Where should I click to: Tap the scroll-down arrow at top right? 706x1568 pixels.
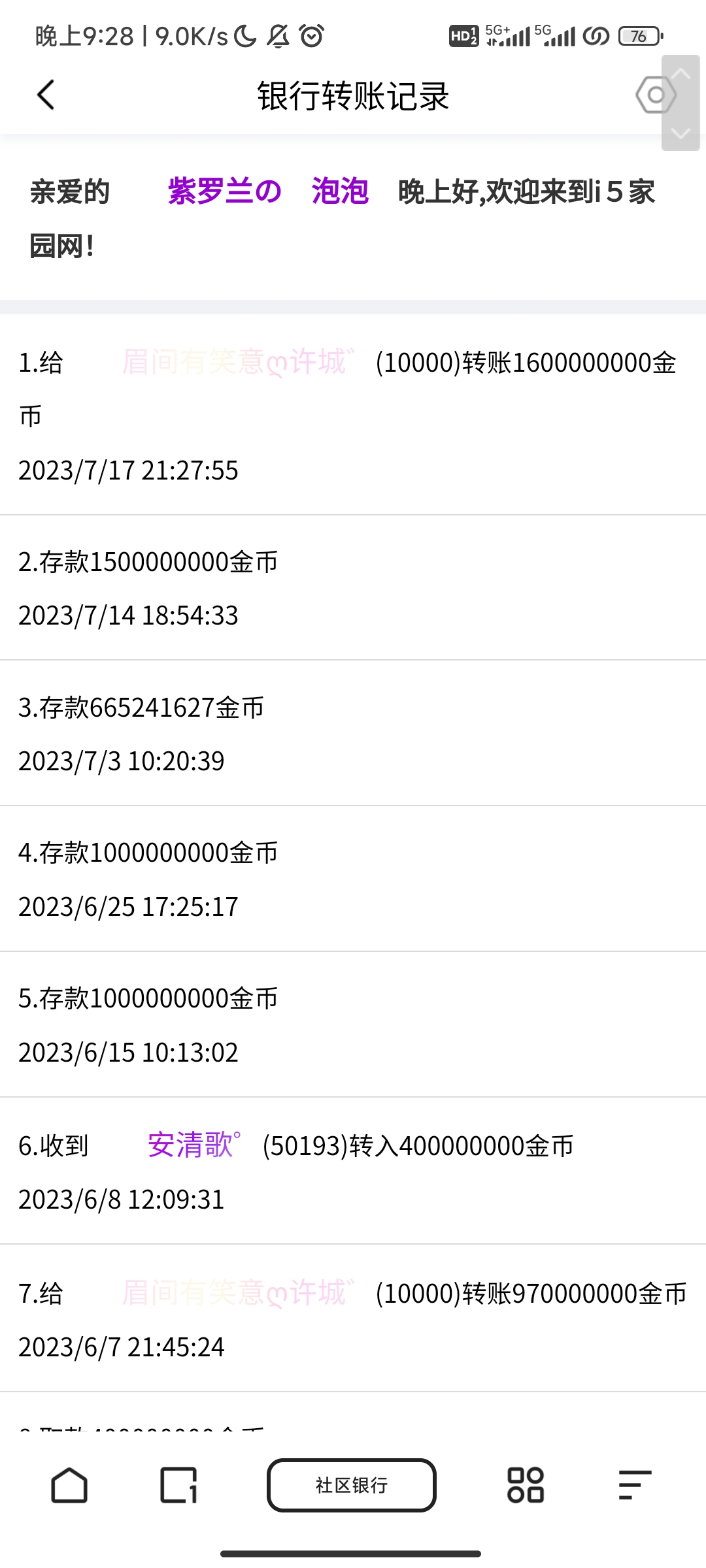click(681, 133)
